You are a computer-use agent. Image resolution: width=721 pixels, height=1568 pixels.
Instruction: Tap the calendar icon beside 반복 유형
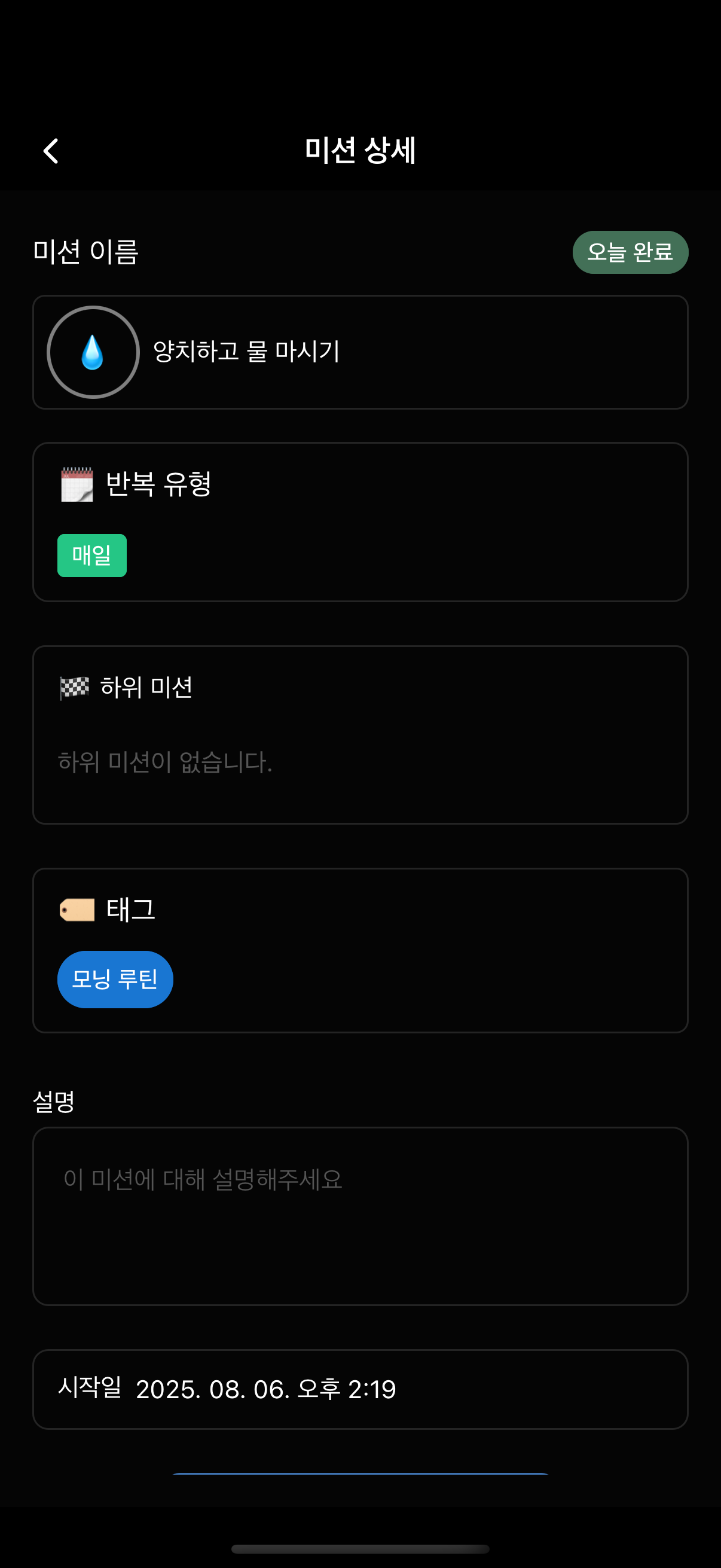coord(75,484)
